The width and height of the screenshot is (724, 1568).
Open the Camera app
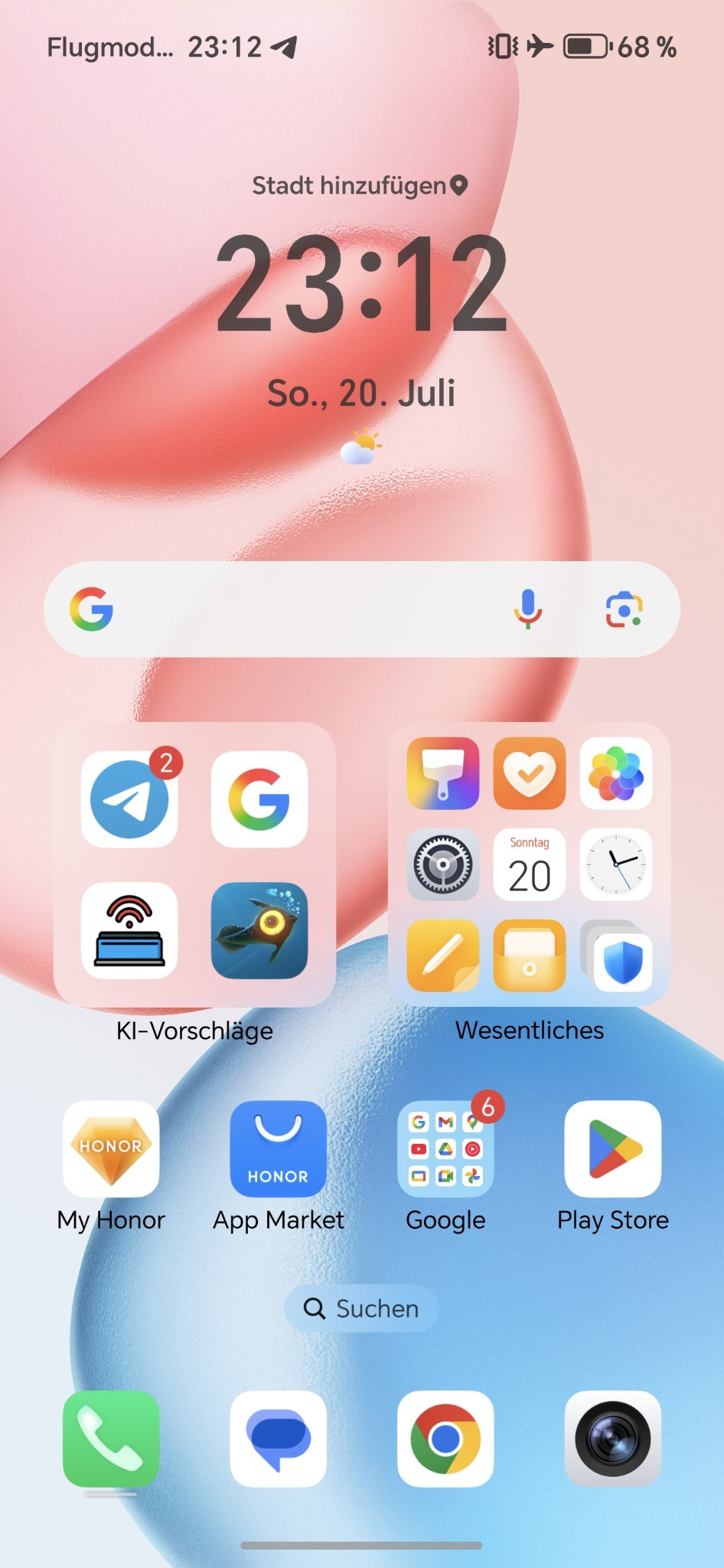613,1439
